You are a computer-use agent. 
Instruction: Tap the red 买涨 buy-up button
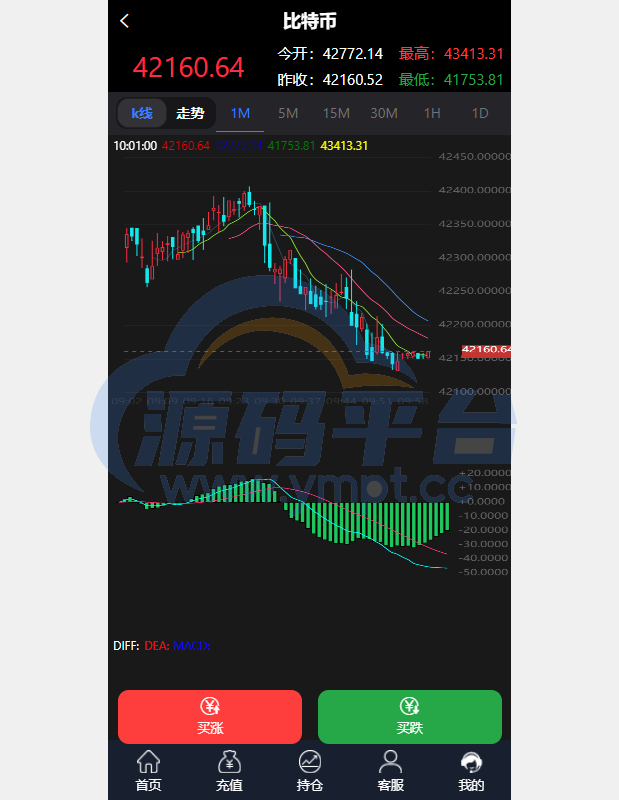(210, 716)
